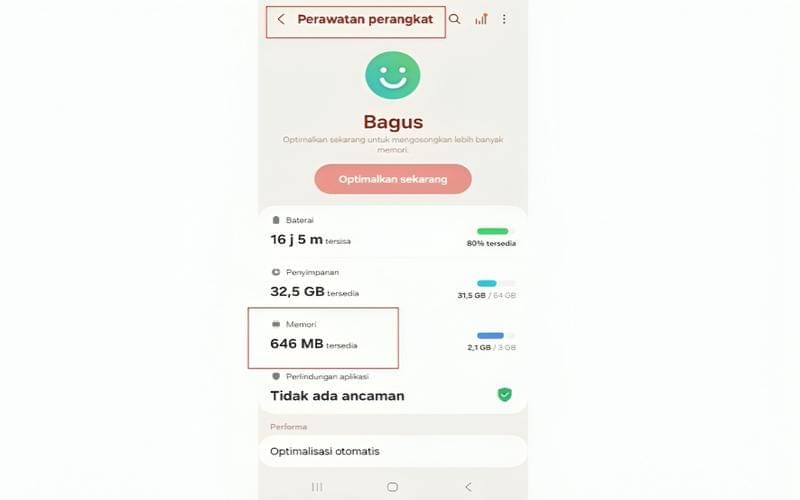
Task: Open recent apps from navigation bar
Action: pyautogui.click(x=317, y=487)
